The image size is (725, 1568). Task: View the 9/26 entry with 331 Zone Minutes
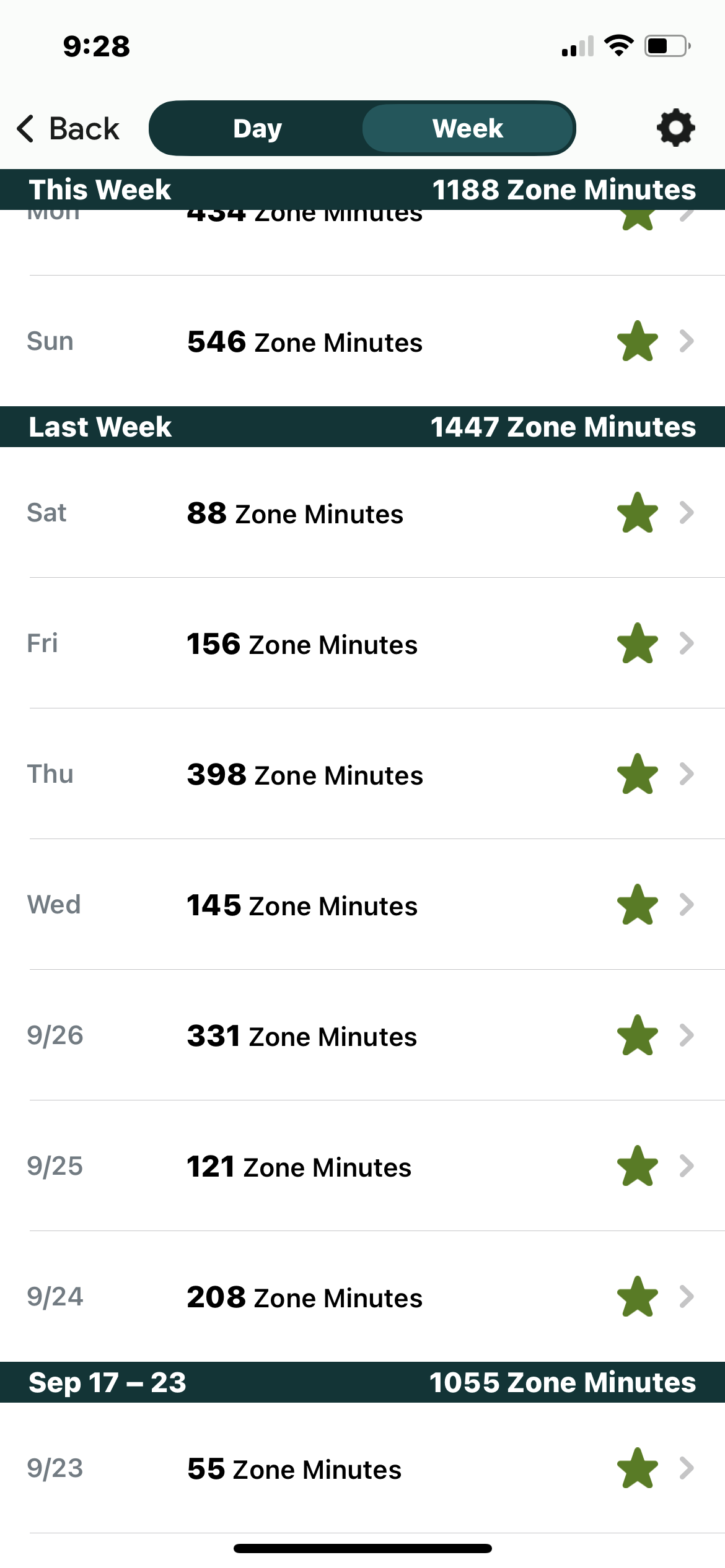(362, 1036)
